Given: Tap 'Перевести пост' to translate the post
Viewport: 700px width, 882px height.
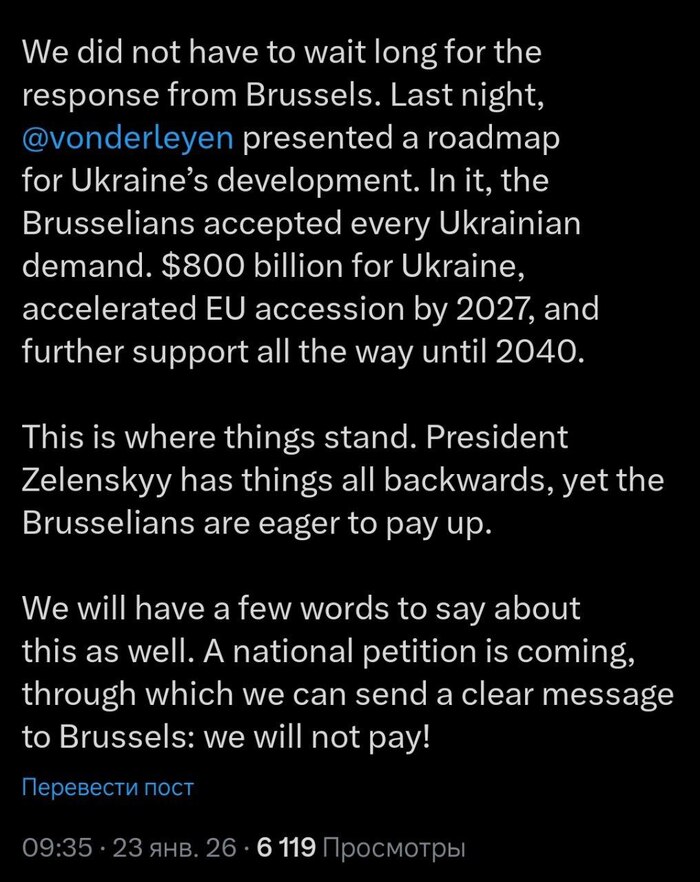Looking at the screenshot, I should click(108, 787).
